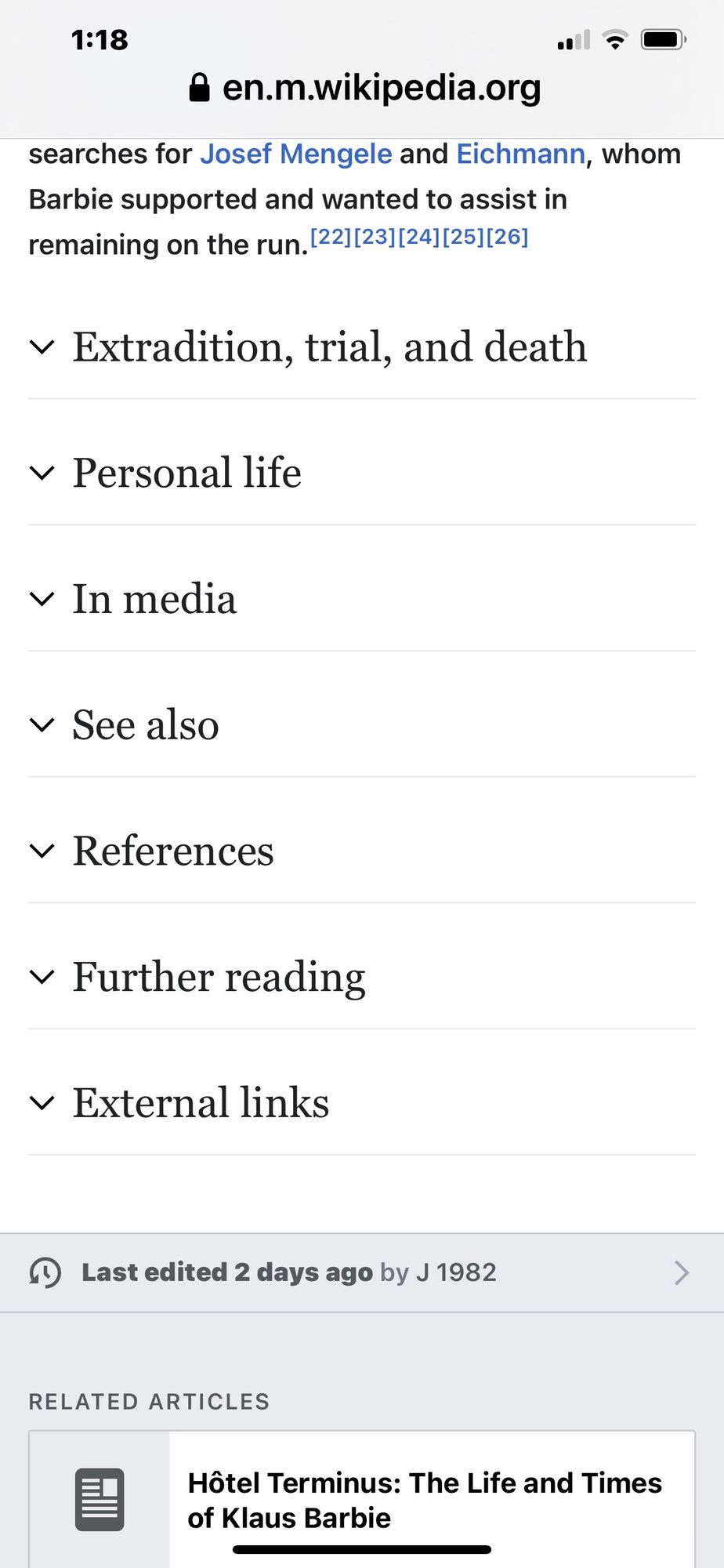
Task: Open Hôtel Terminus related article card
Action: tap(424, 1500)
